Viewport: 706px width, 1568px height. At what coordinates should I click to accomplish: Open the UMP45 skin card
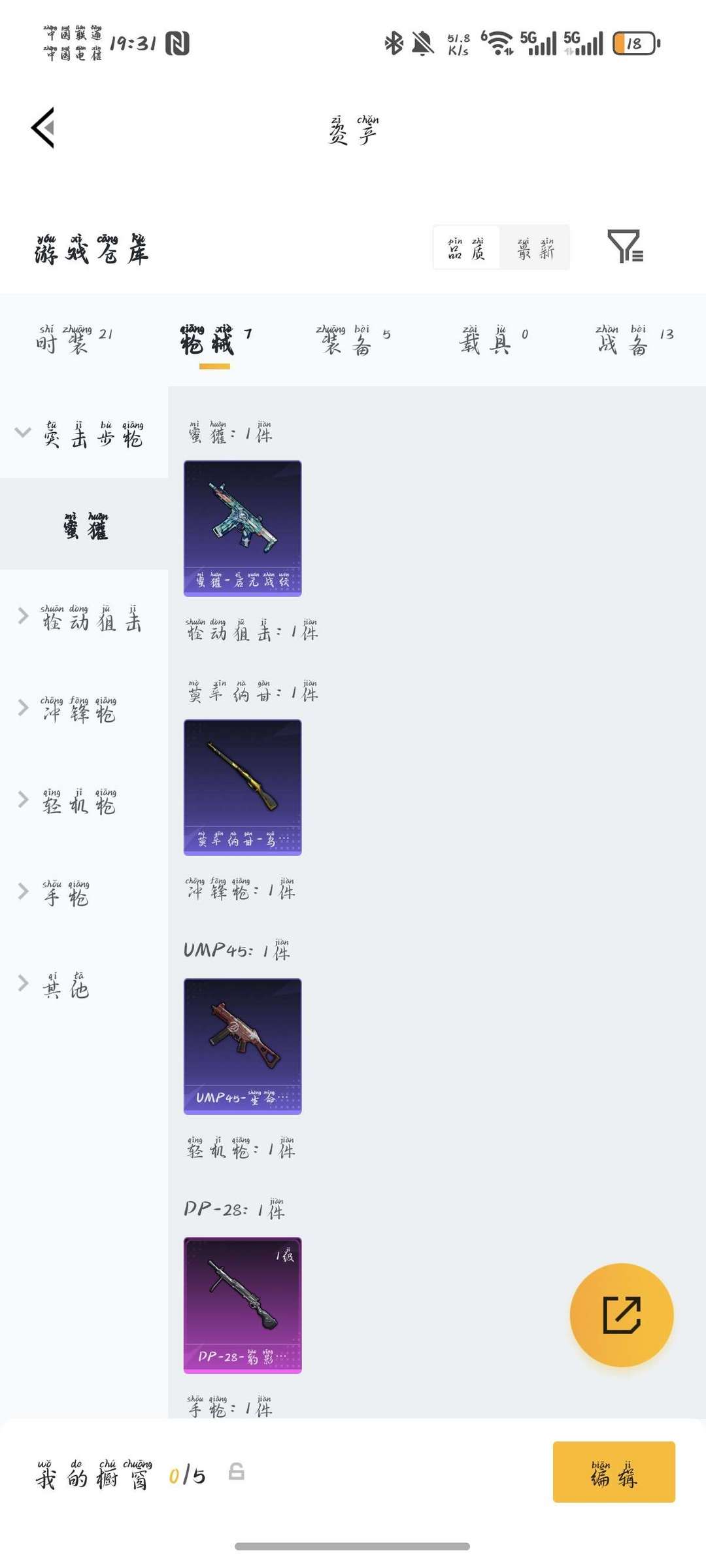tap(243, 1046)
